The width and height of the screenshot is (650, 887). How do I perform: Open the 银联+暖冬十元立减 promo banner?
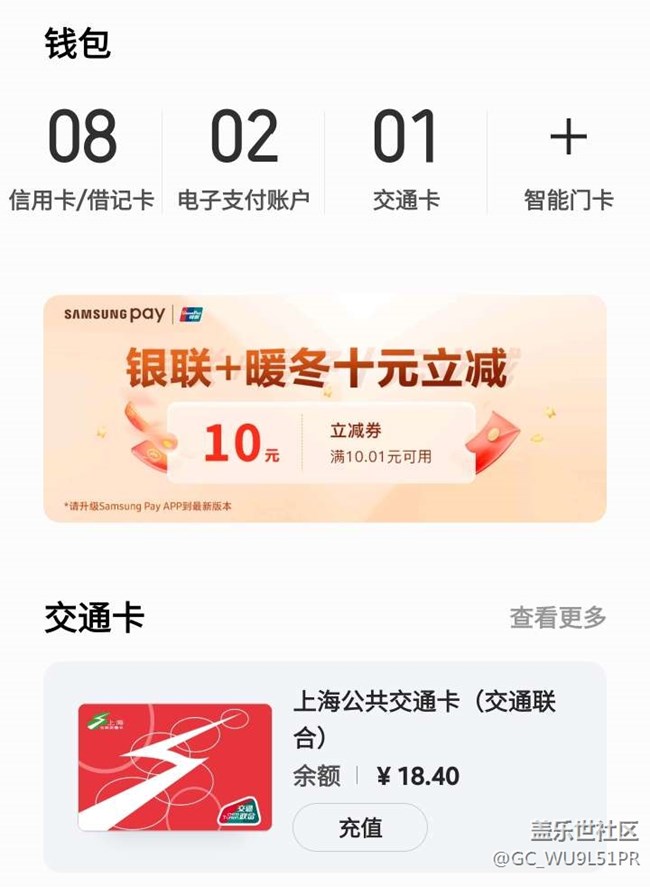[325, 408]
